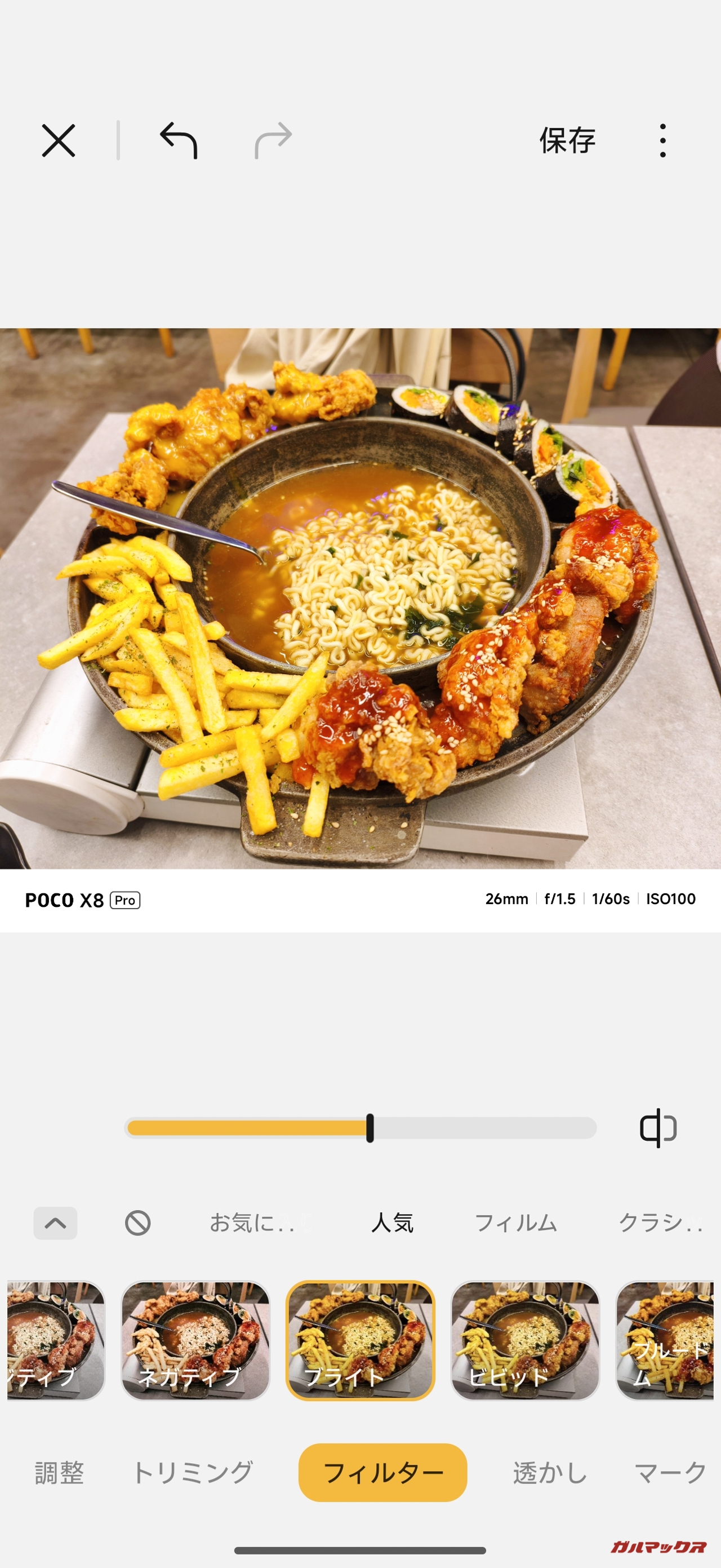Remove filter with the no-filter icon
The image size is (721, 1568).
click(x=137, y=1223)
